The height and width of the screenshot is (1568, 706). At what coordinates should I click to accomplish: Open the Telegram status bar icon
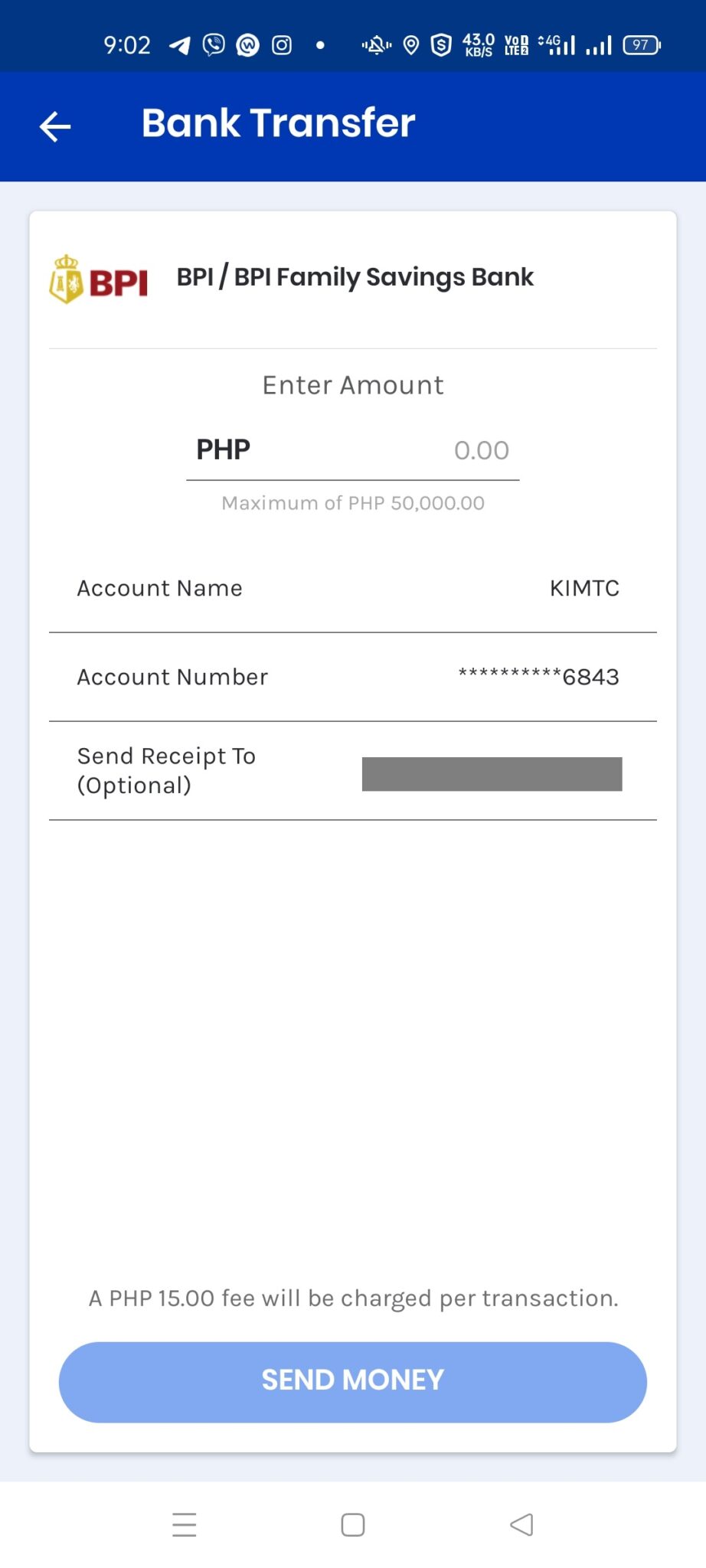click(x=179, y=44)
